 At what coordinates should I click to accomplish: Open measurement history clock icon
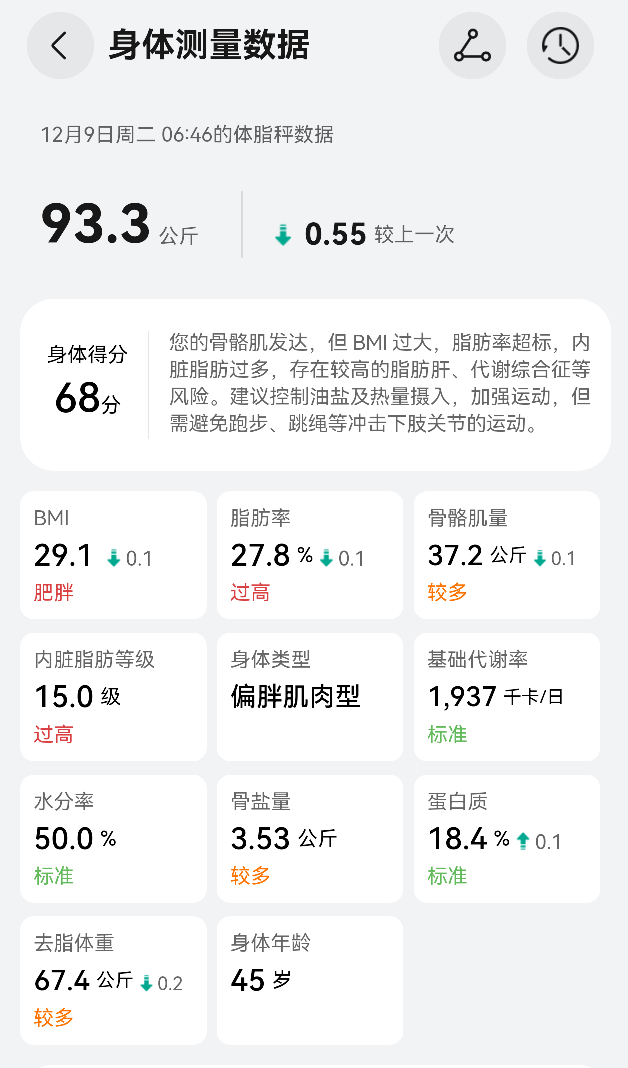pyautogui.click(x=560, y=45)
